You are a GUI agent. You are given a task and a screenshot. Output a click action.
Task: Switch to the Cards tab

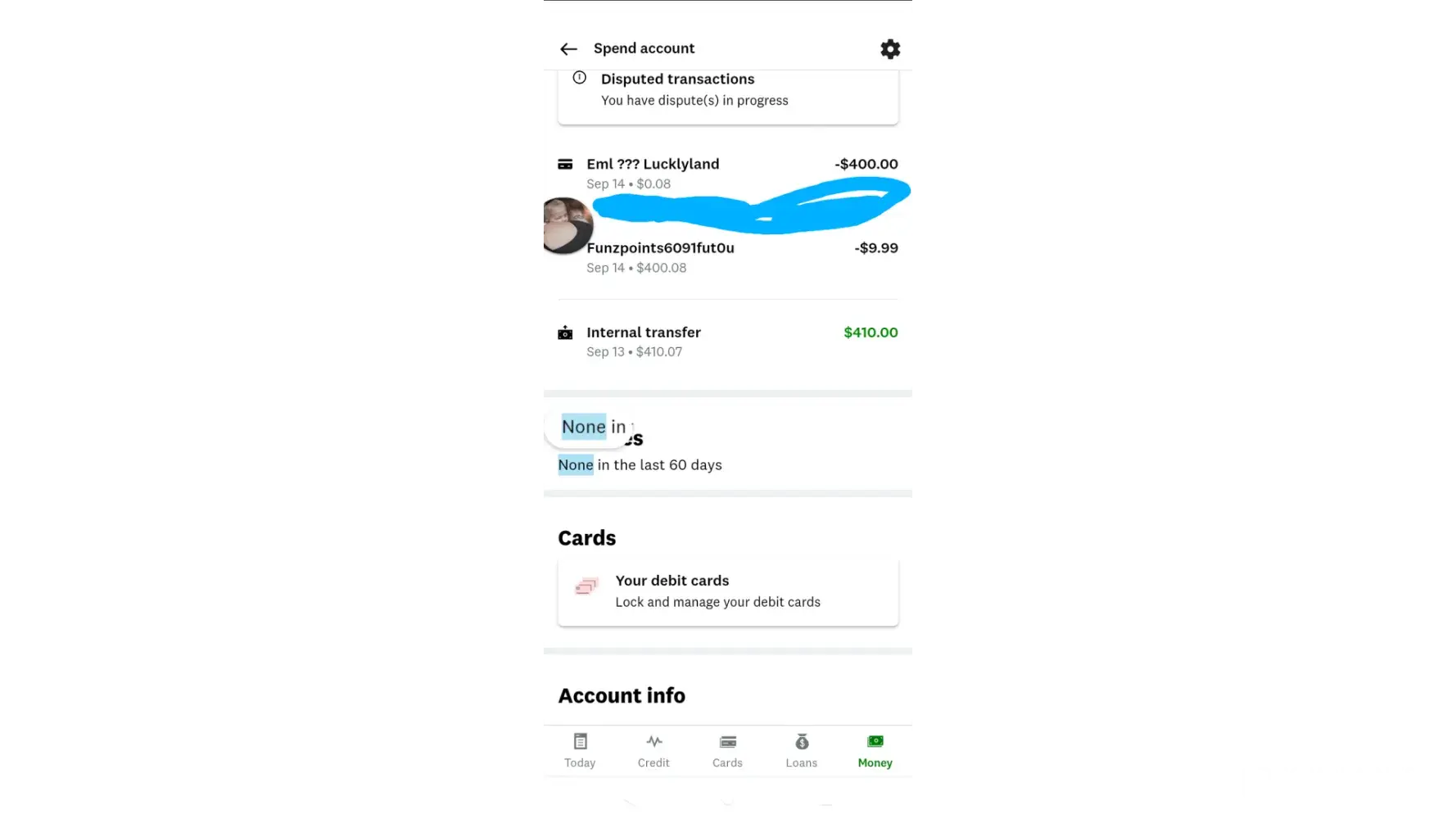(727, 750)
